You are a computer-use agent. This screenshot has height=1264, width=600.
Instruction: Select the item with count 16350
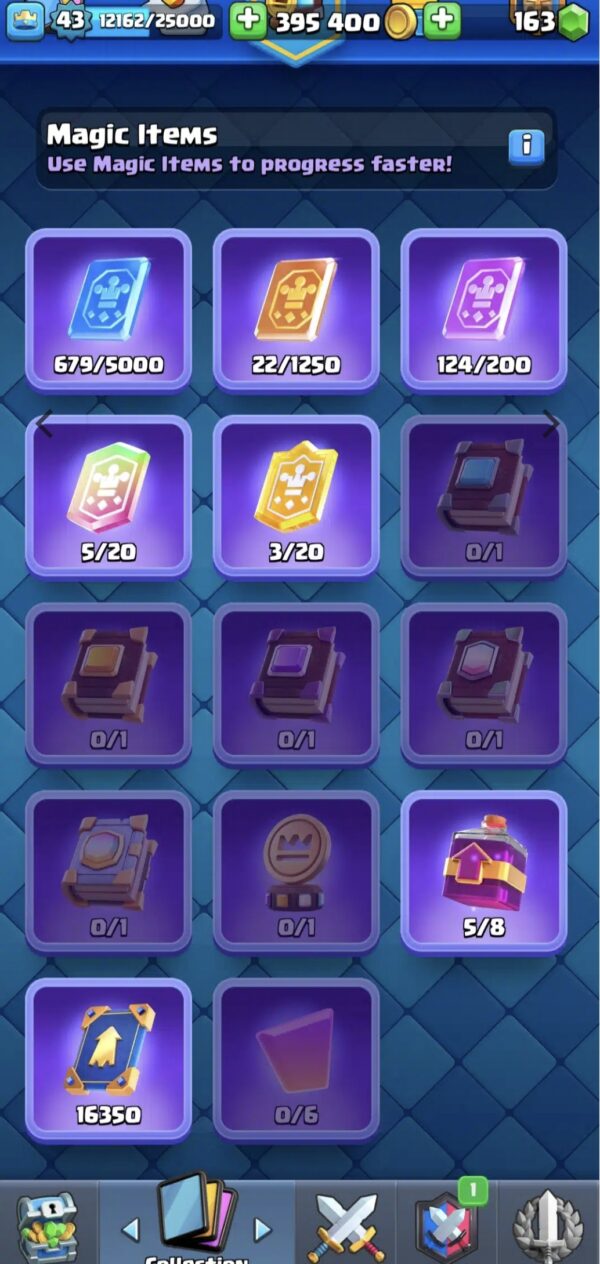[x=108, y=1060]
